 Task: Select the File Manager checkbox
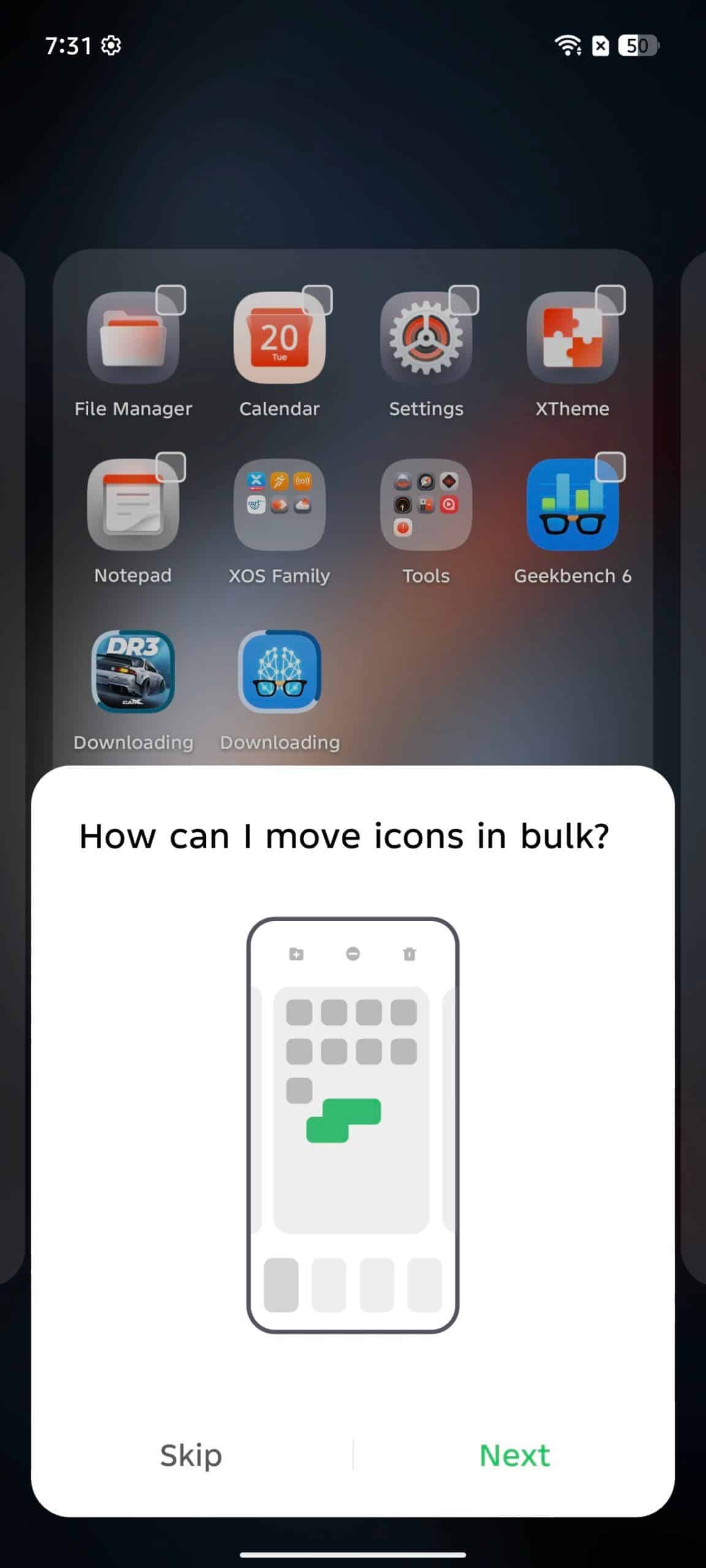(170, 300)
